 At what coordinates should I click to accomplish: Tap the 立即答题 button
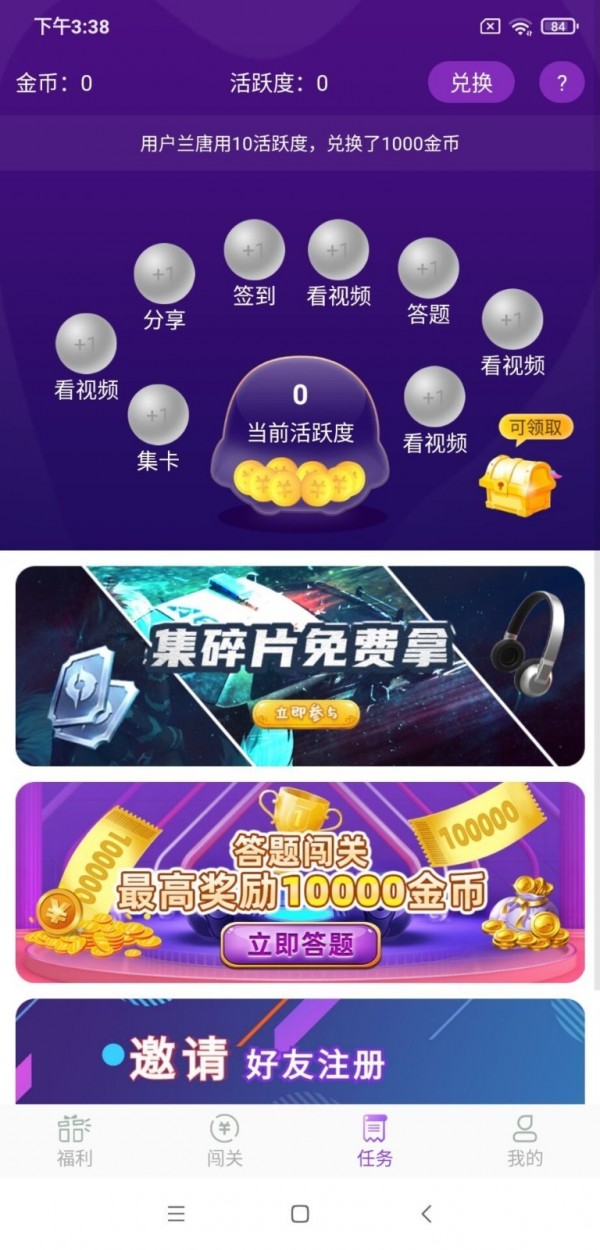[301, 945]
